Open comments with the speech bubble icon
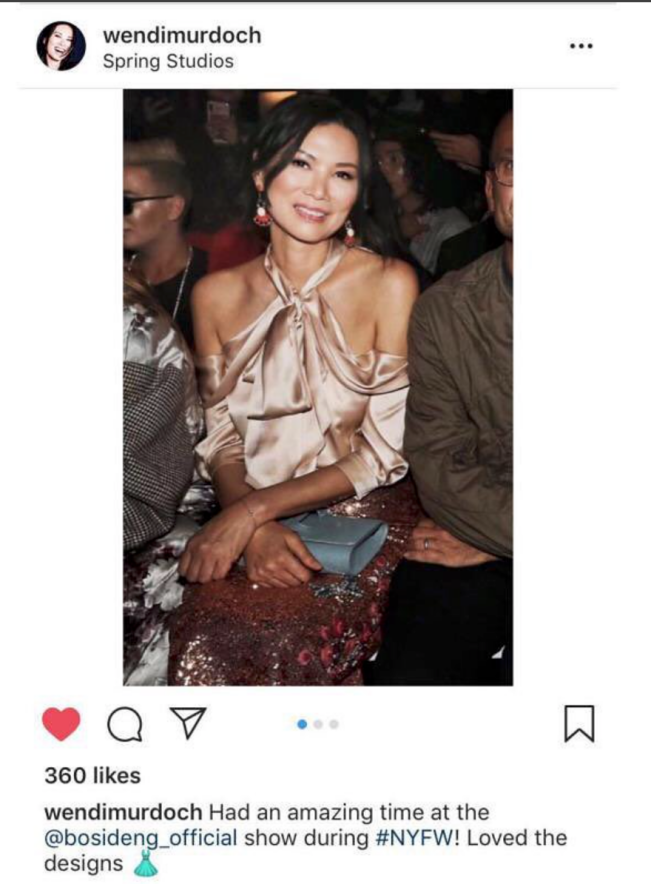 122,725
